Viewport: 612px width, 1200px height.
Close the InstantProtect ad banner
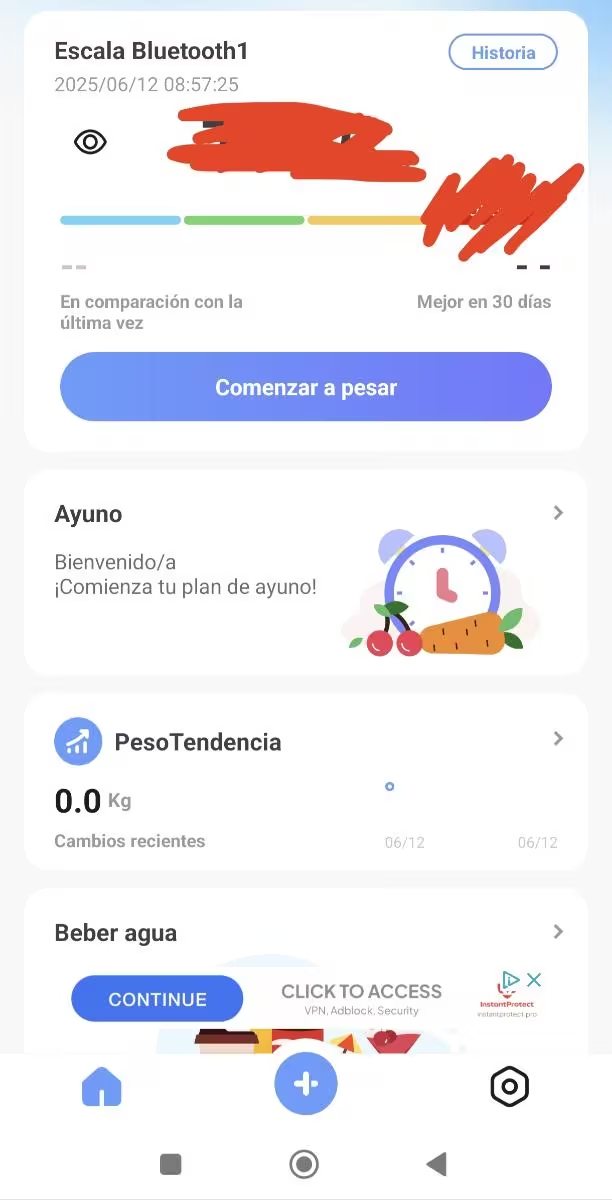(534, 980)
